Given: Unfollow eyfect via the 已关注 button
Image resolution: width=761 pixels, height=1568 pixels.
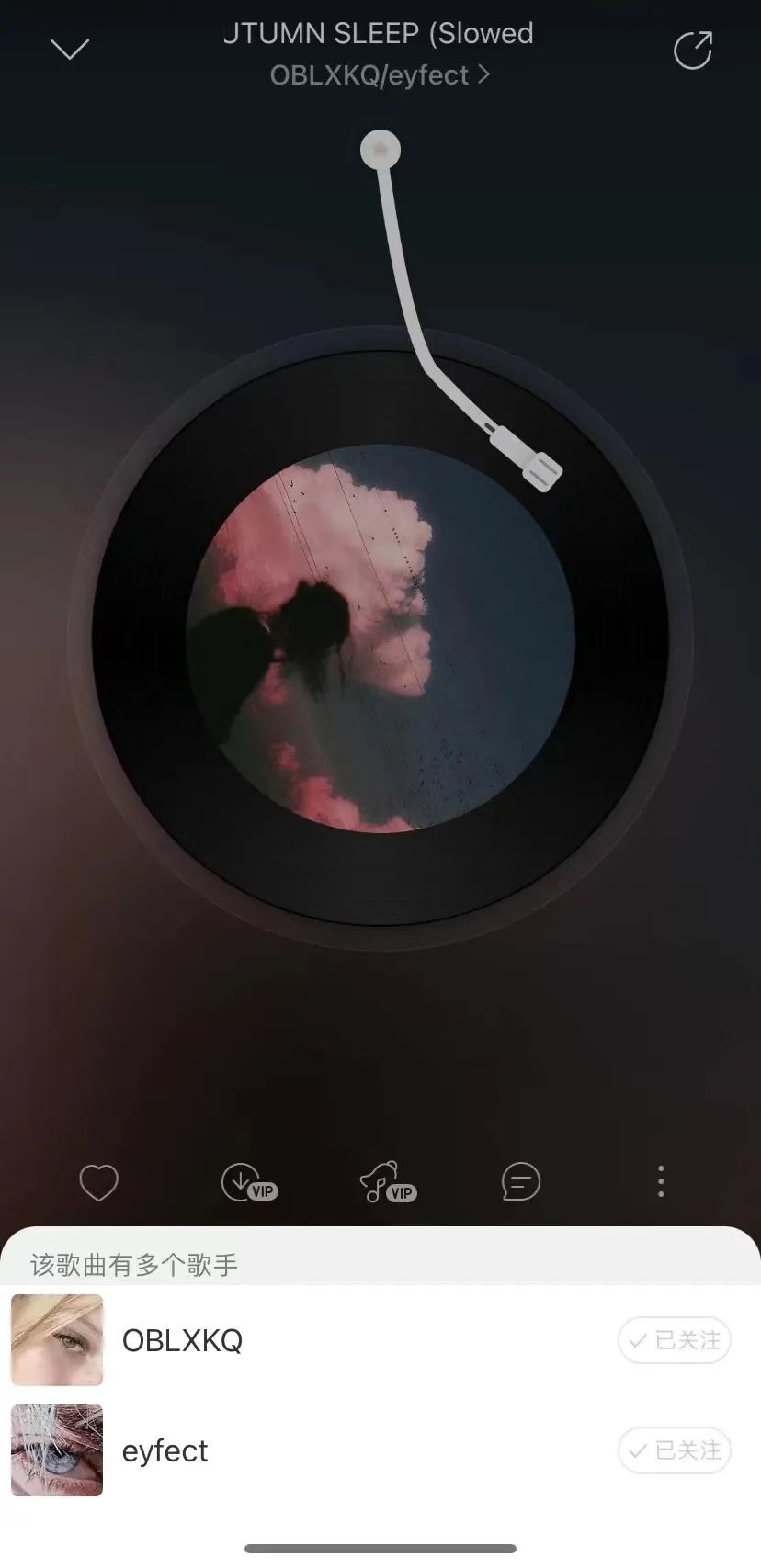Looking at the screenshot, I should click(675, 1450).
